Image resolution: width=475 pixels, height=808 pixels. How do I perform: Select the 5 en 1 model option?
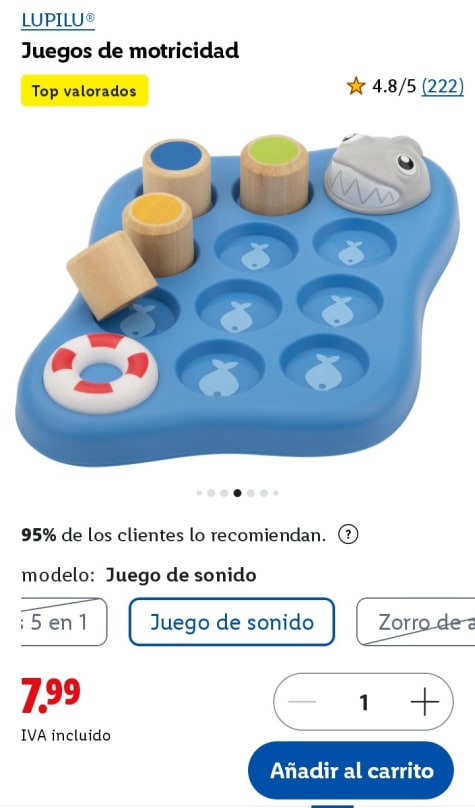(x=64, y=622)
